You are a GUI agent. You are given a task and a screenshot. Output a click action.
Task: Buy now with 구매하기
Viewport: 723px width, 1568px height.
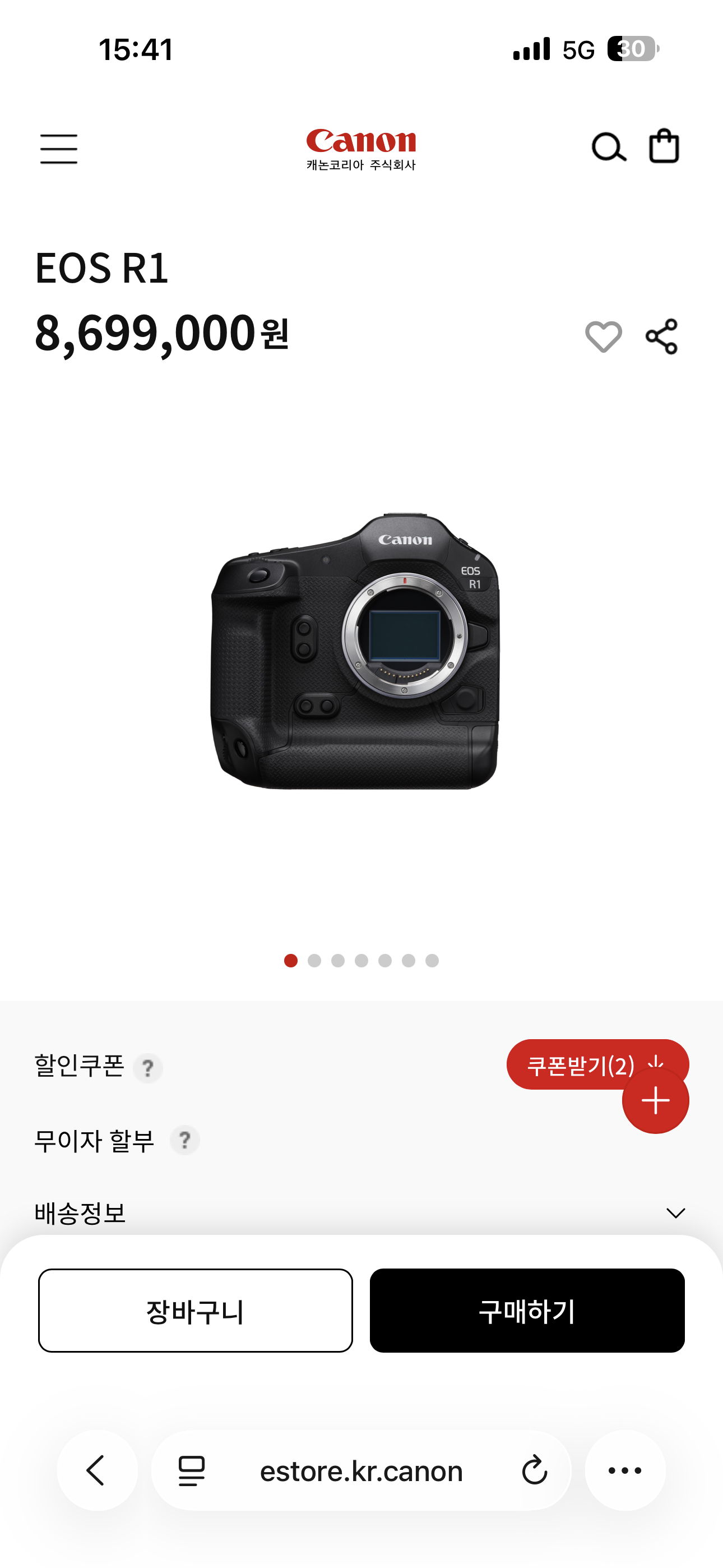(x=527, y=1311)
